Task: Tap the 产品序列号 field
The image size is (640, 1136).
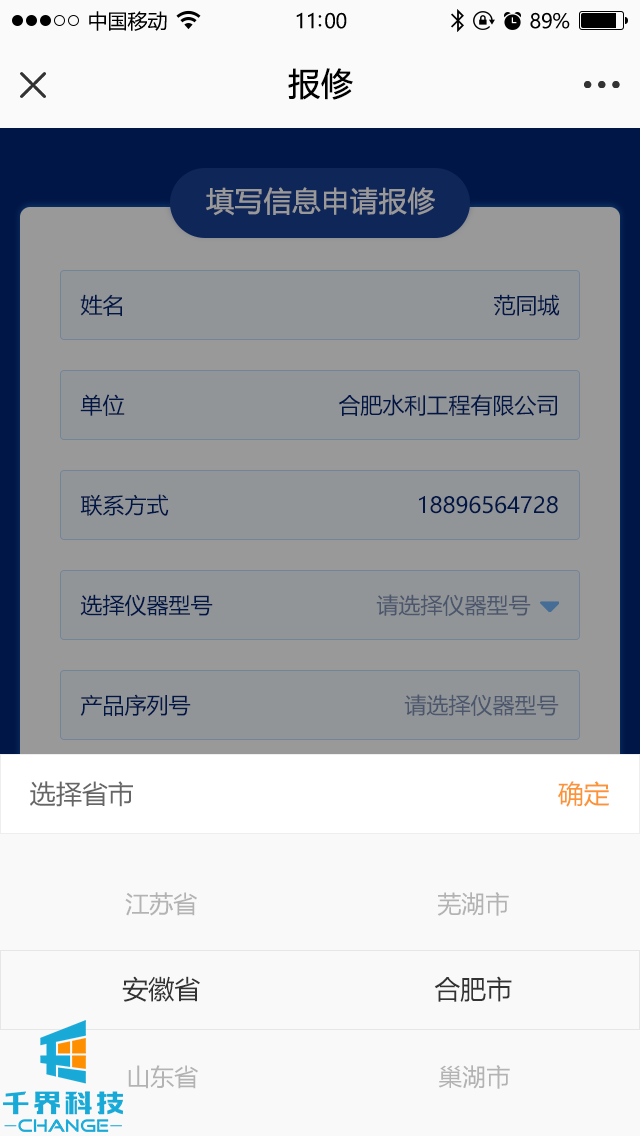Action: coord(320,705)
